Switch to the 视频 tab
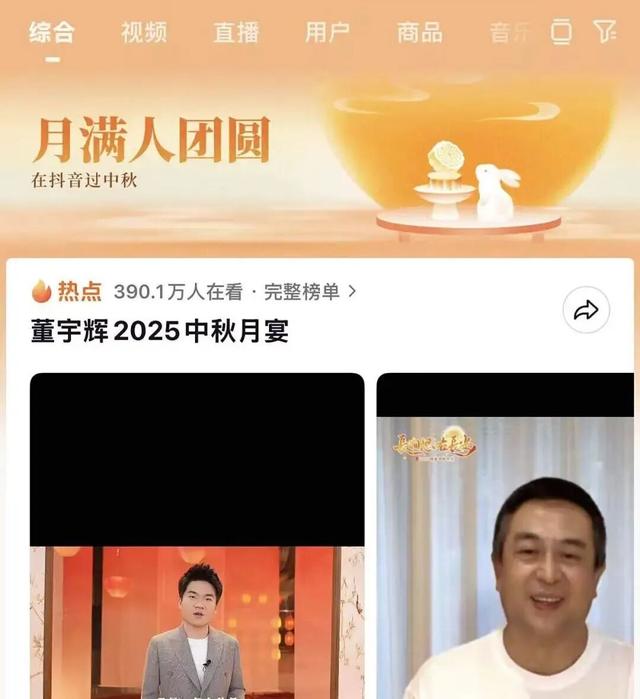This screenshot has height=699, width=640. pos(143,32)
